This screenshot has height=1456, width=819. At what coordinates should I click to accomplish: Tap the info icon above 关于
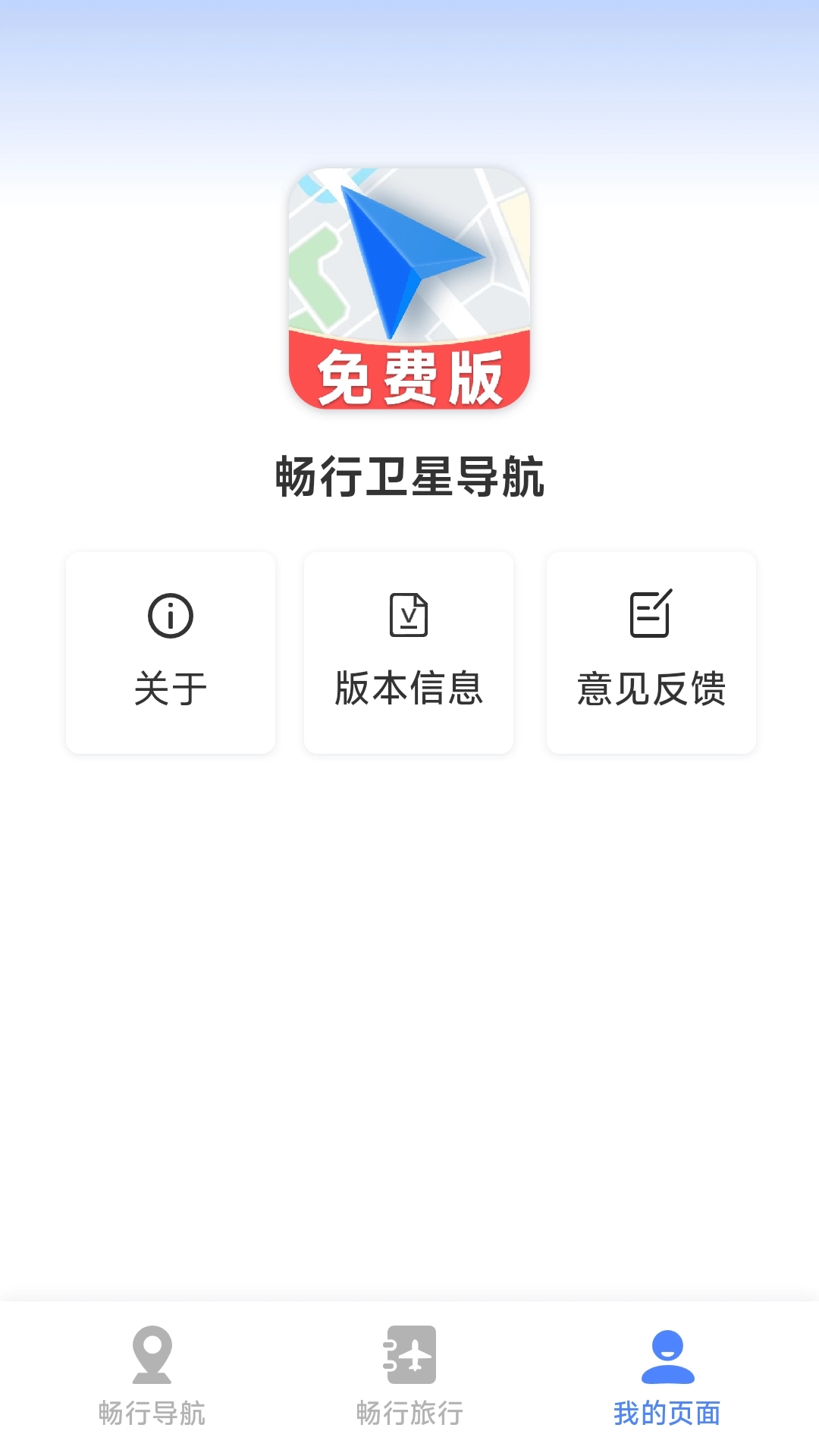coord(171,614)
